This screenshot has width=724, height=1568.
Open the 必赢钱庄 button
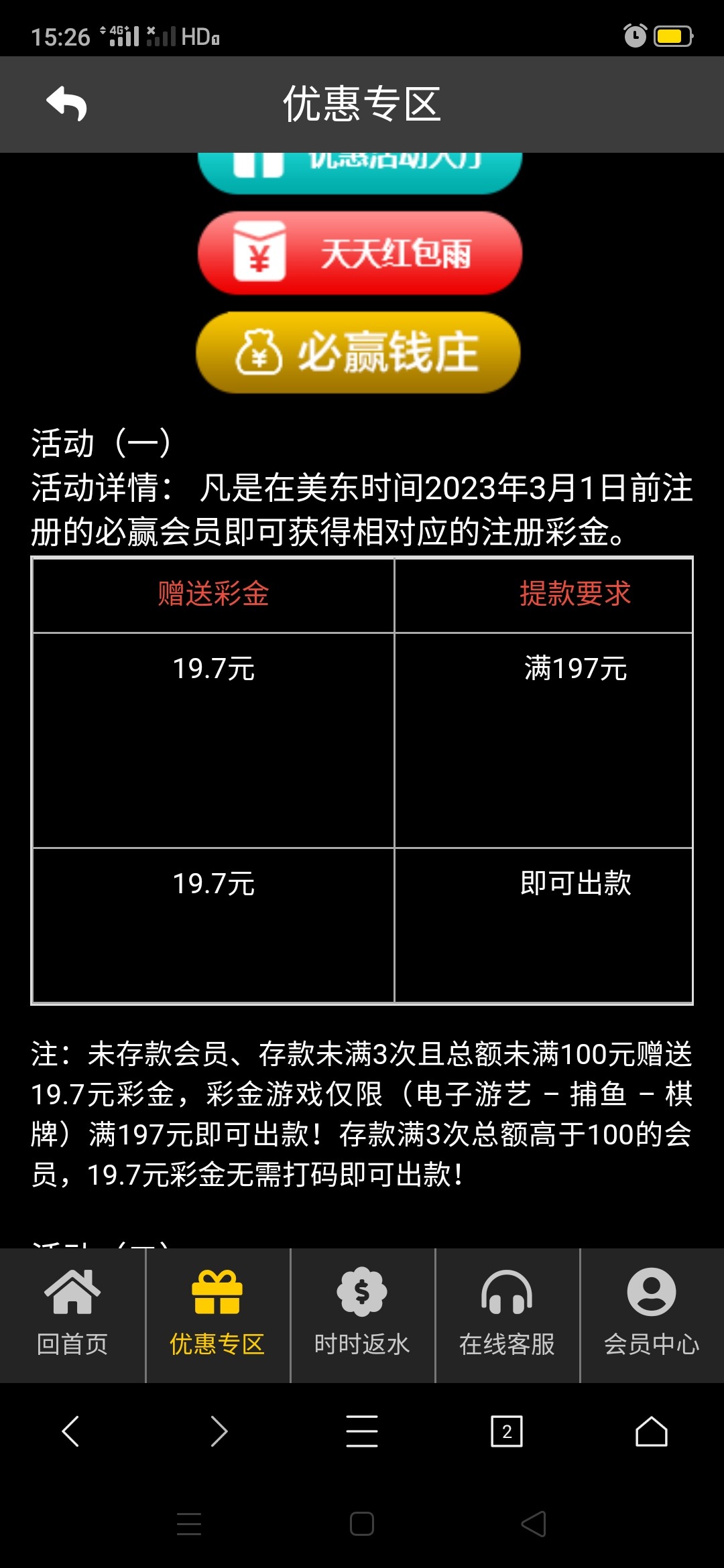coord(358,352)
